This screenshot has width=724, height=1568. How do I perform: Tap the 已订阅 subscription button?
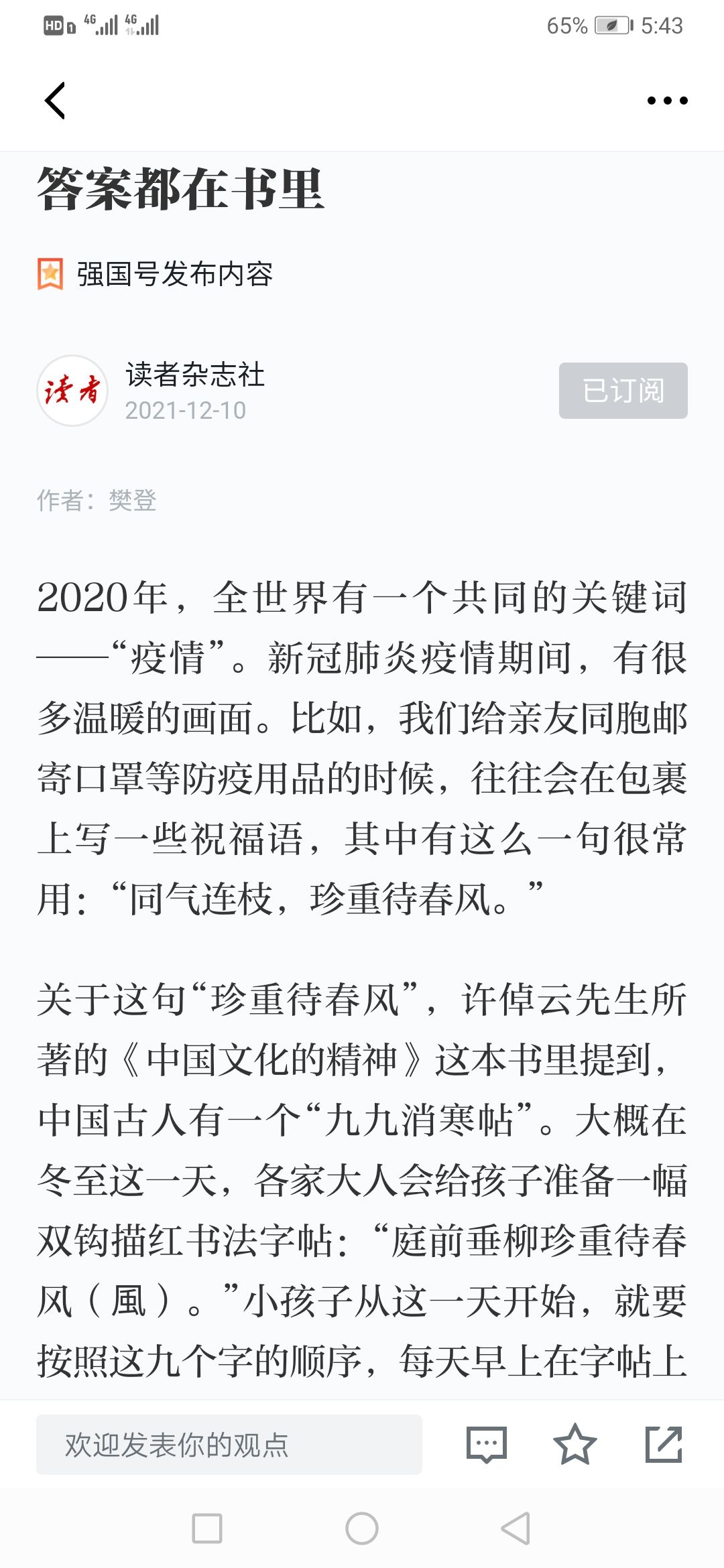[623, 391]
